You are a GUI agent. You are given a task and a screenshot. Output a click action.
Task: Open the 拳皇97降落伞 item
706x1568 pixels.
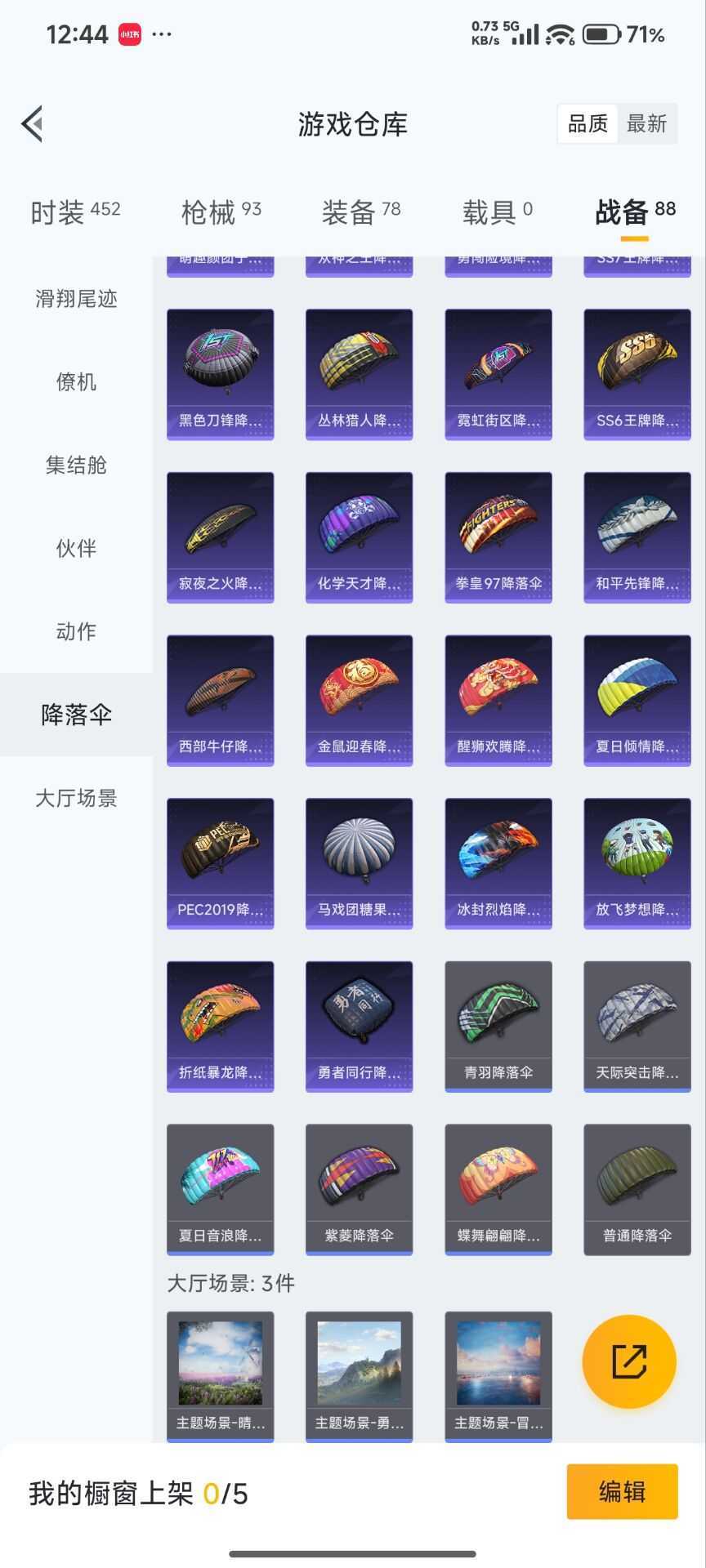pos(498,537)
